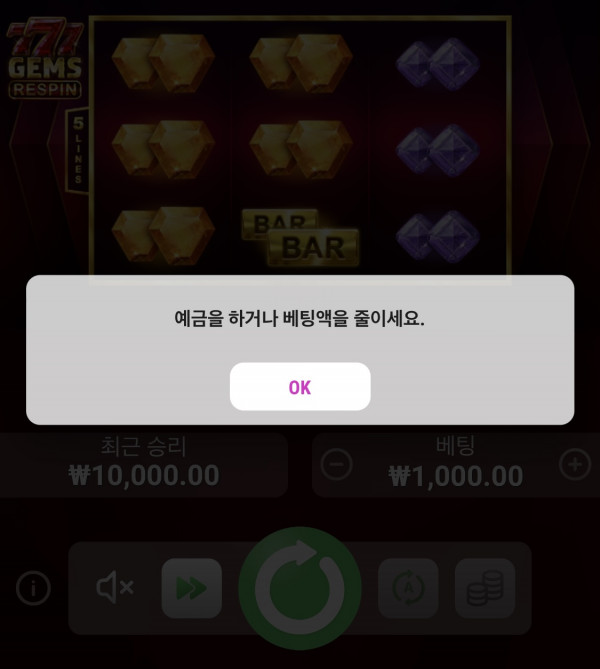This screenshot has height=669, width=600.
Task: Open autoplay settings
Action: (x=408, y=588)
